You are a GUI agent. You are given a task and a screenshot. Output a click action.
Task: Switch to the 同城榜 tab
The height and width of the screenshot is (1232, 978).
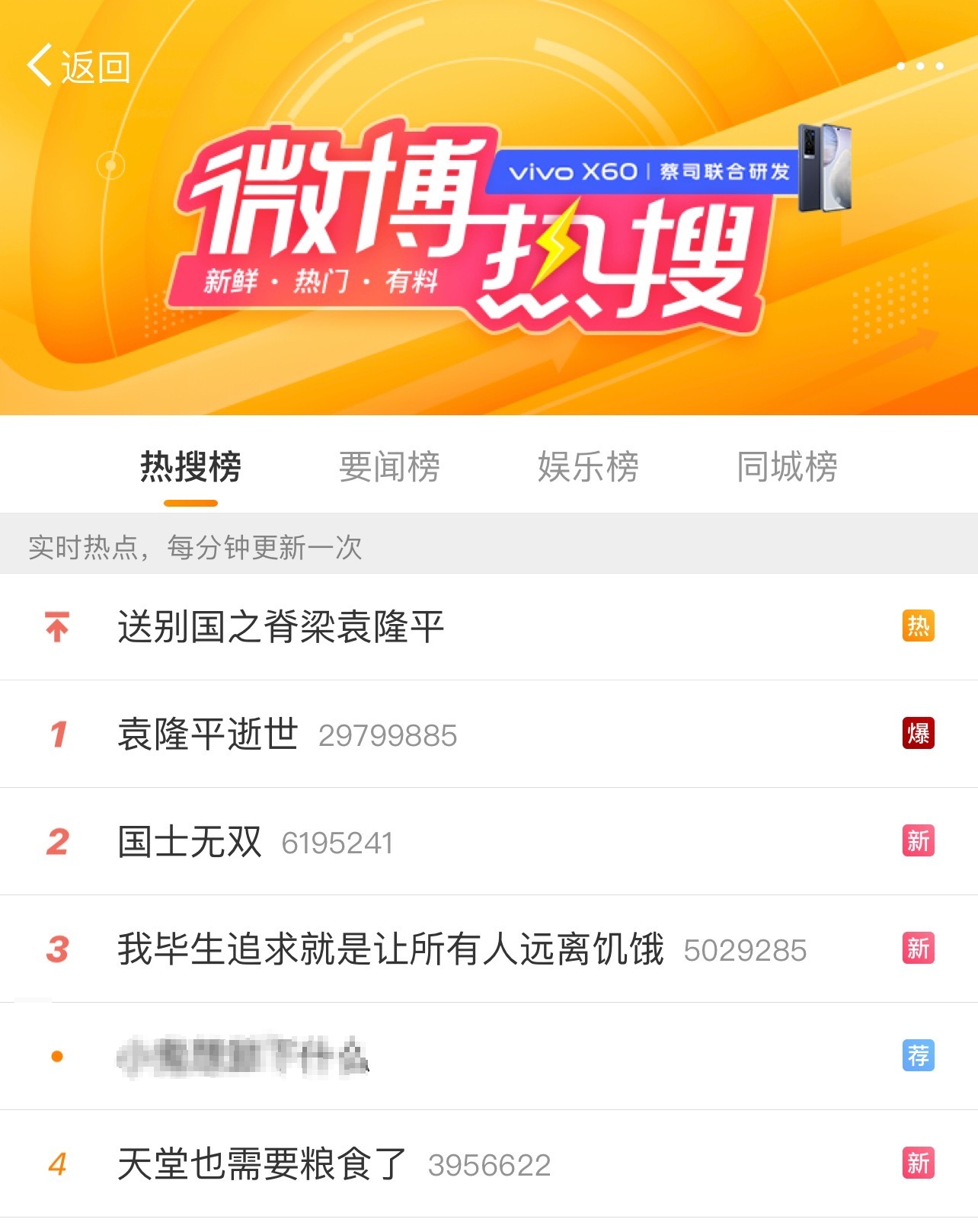coord(787,467)
